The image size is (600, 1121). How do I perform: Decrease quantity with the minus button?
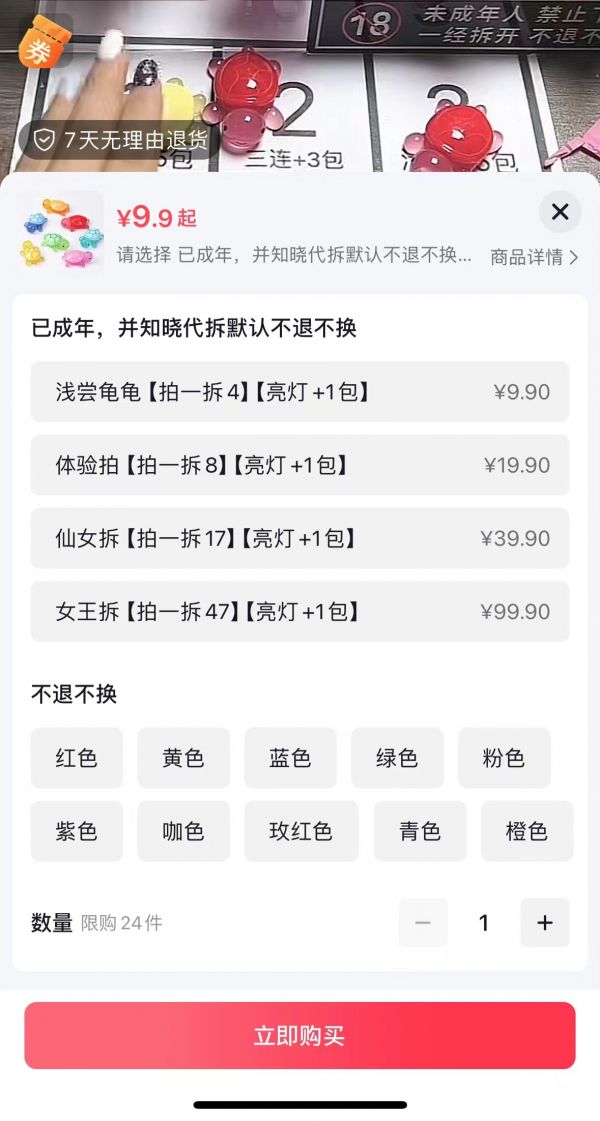[x=423, y=922]
